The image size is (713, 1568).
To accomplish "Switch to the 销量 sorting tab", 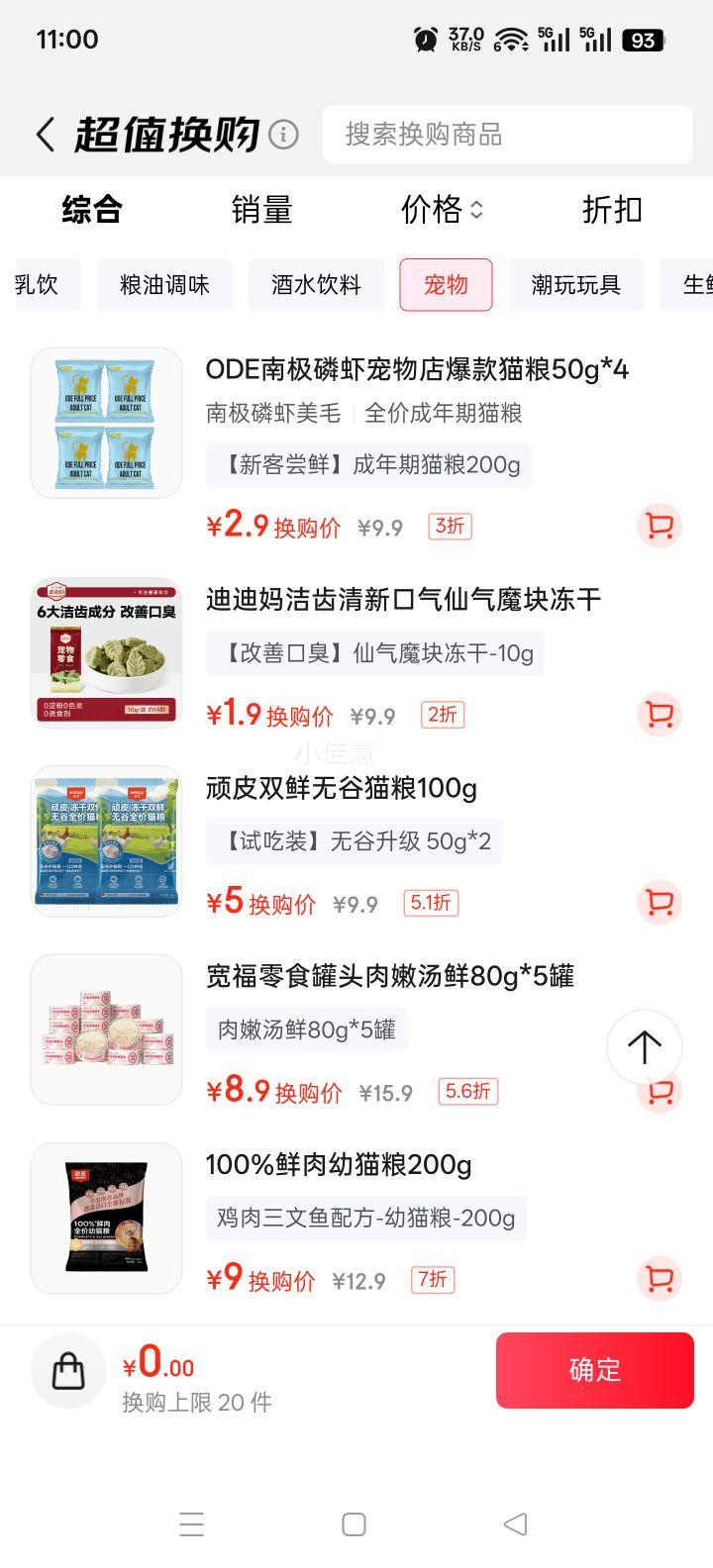I will tap(262, 210).
